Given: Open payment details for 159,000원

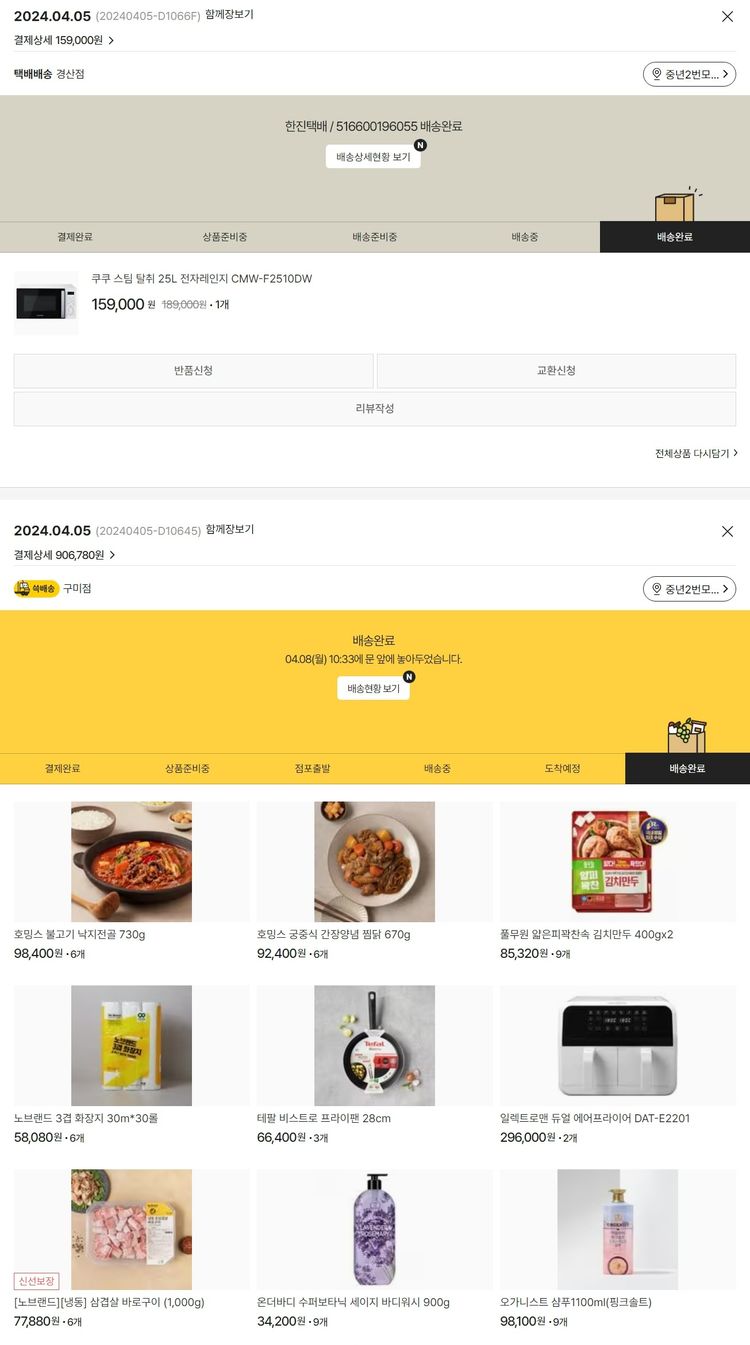Looking at the screenshot, I should 64,40.
